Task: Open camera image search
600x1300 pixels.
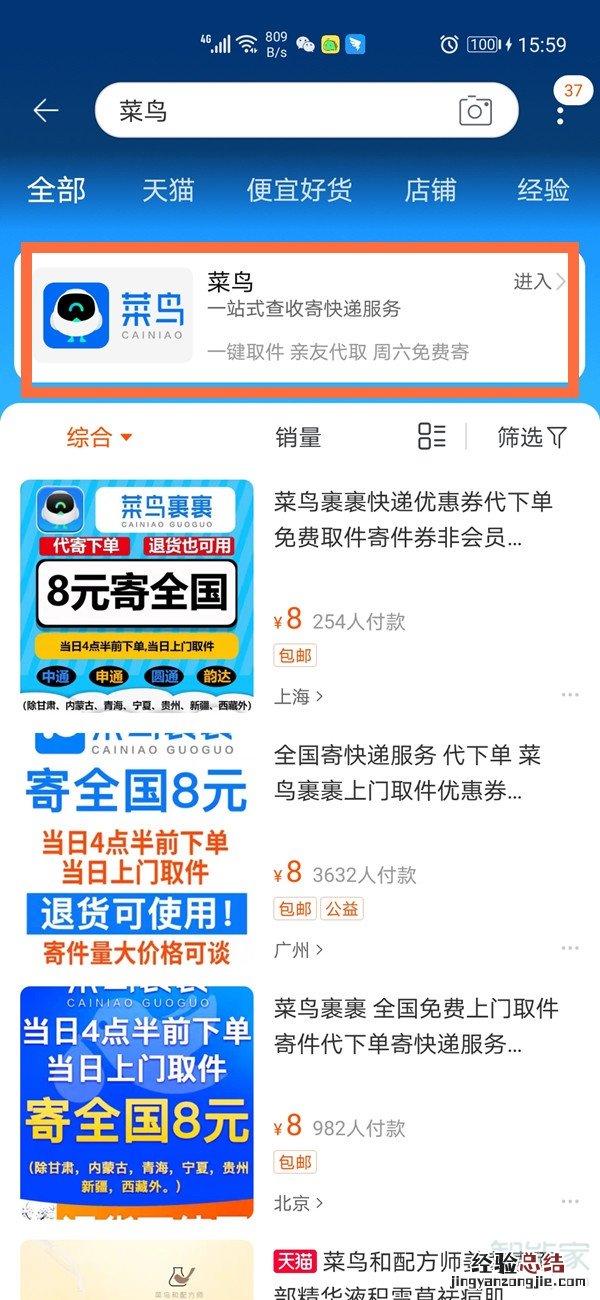Action: point(476,111)
